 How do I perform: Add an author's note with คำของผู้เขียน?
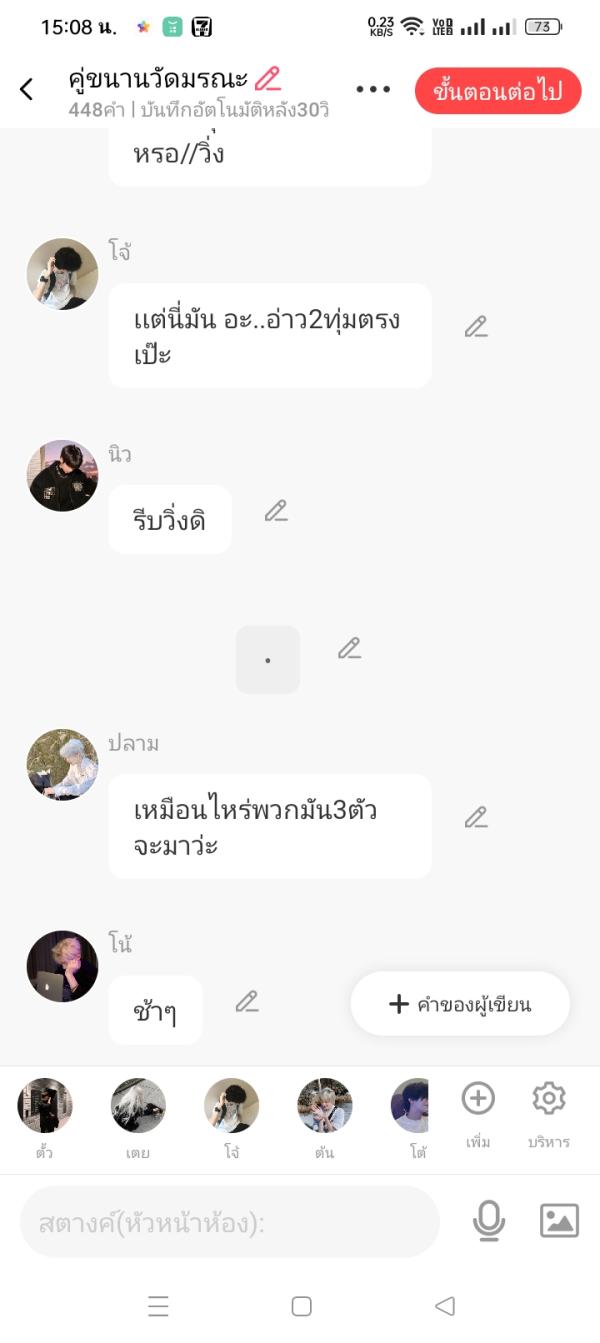pyautogui.click(x=460, y=1004)
